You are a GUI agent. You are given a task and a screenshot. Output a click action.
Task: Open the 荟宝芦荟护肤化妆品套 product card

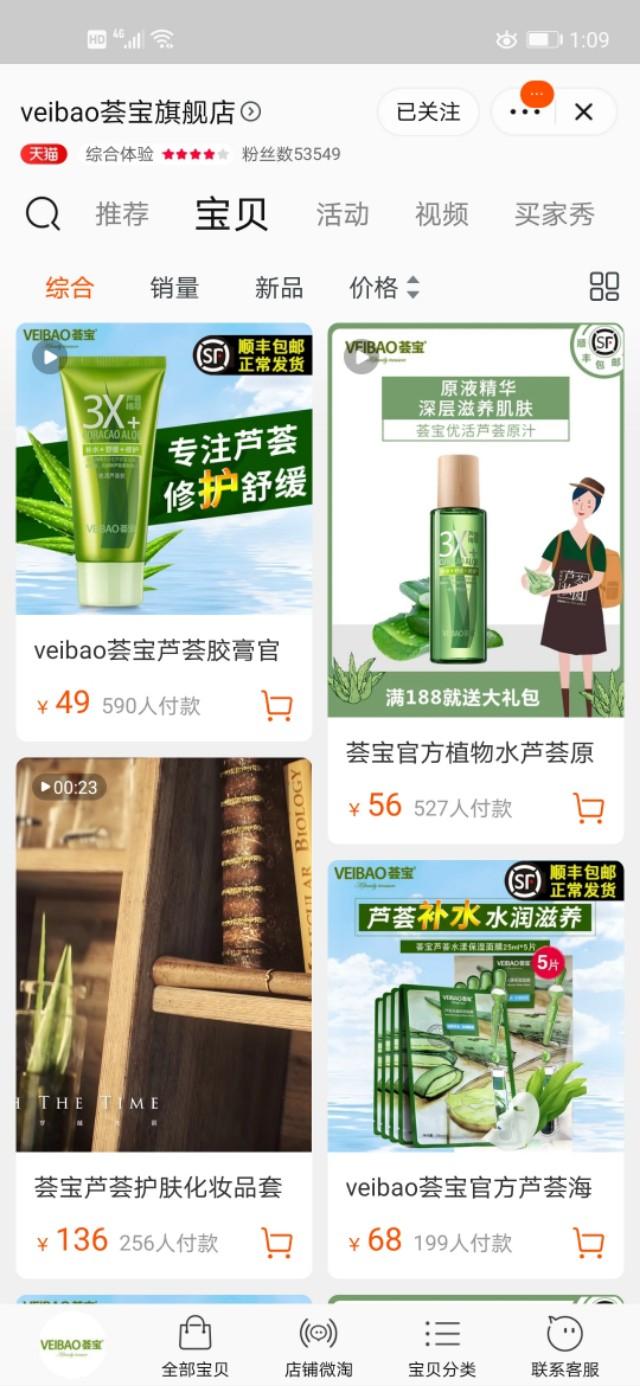[164, 1017]
